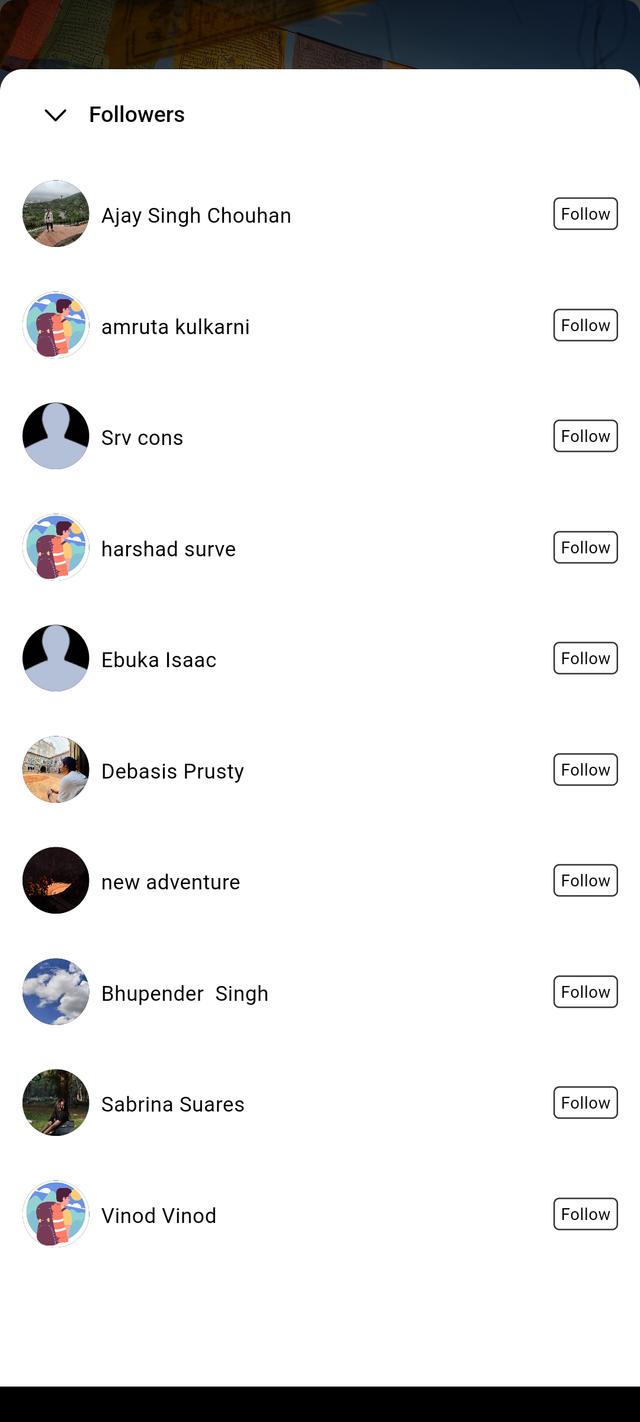This screenshot has height=1422, width=640.
Task: Follow Bhupender Singh
Action: pos(585,992)
